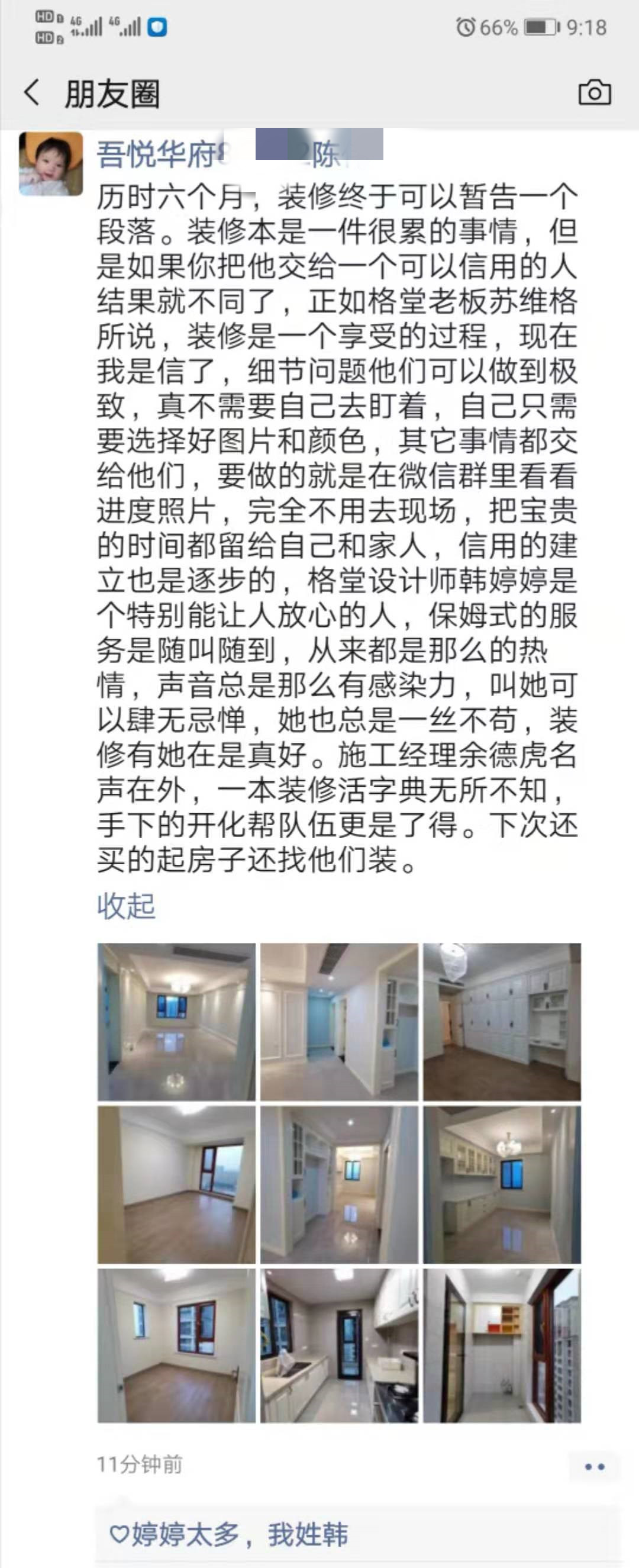View the hallway photo with blue door
Viewport: 639px width, 1568px height.
pos(339,1022)
